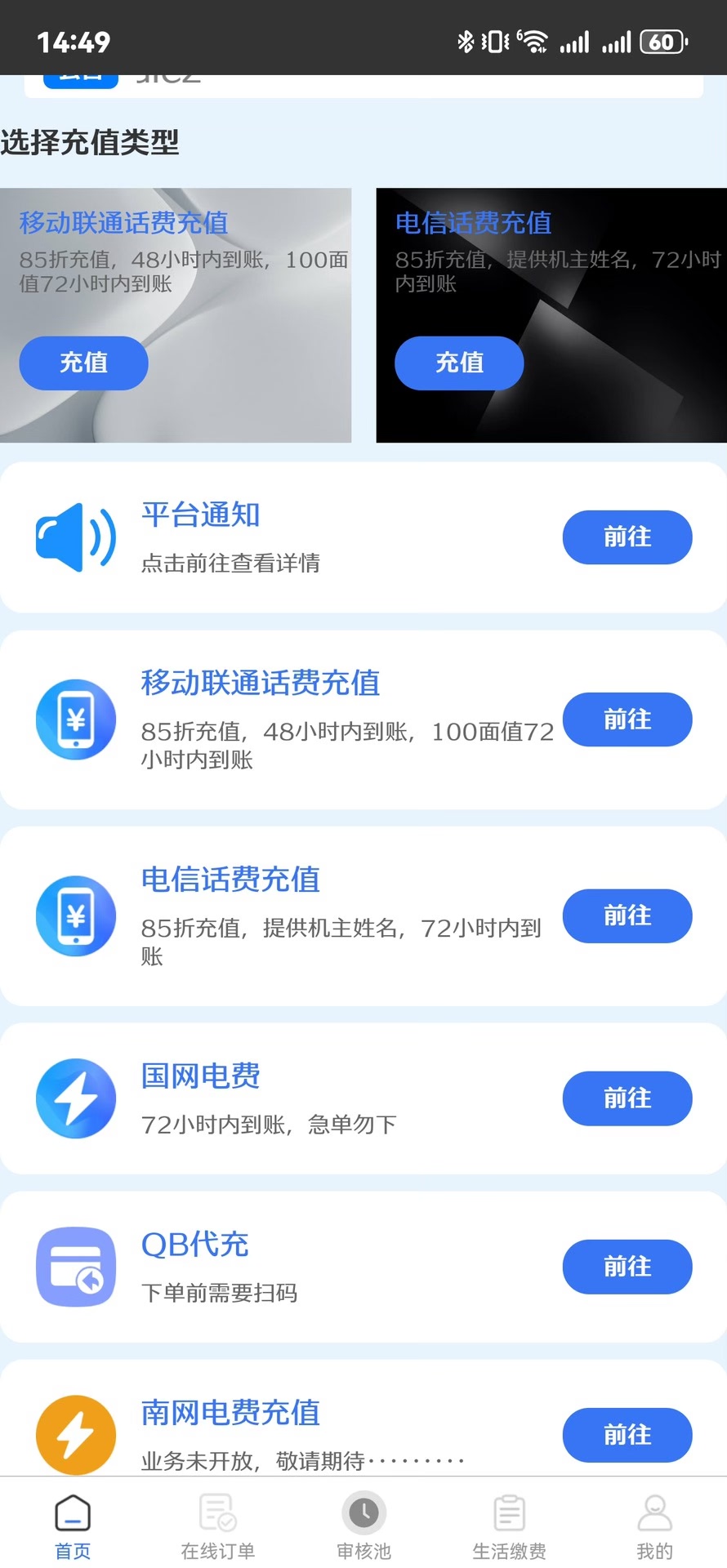Viewport: 727px width, 1568px height.
Task: Tap 前往 in the 电信话费充值 list row
Action: [627, 915]
